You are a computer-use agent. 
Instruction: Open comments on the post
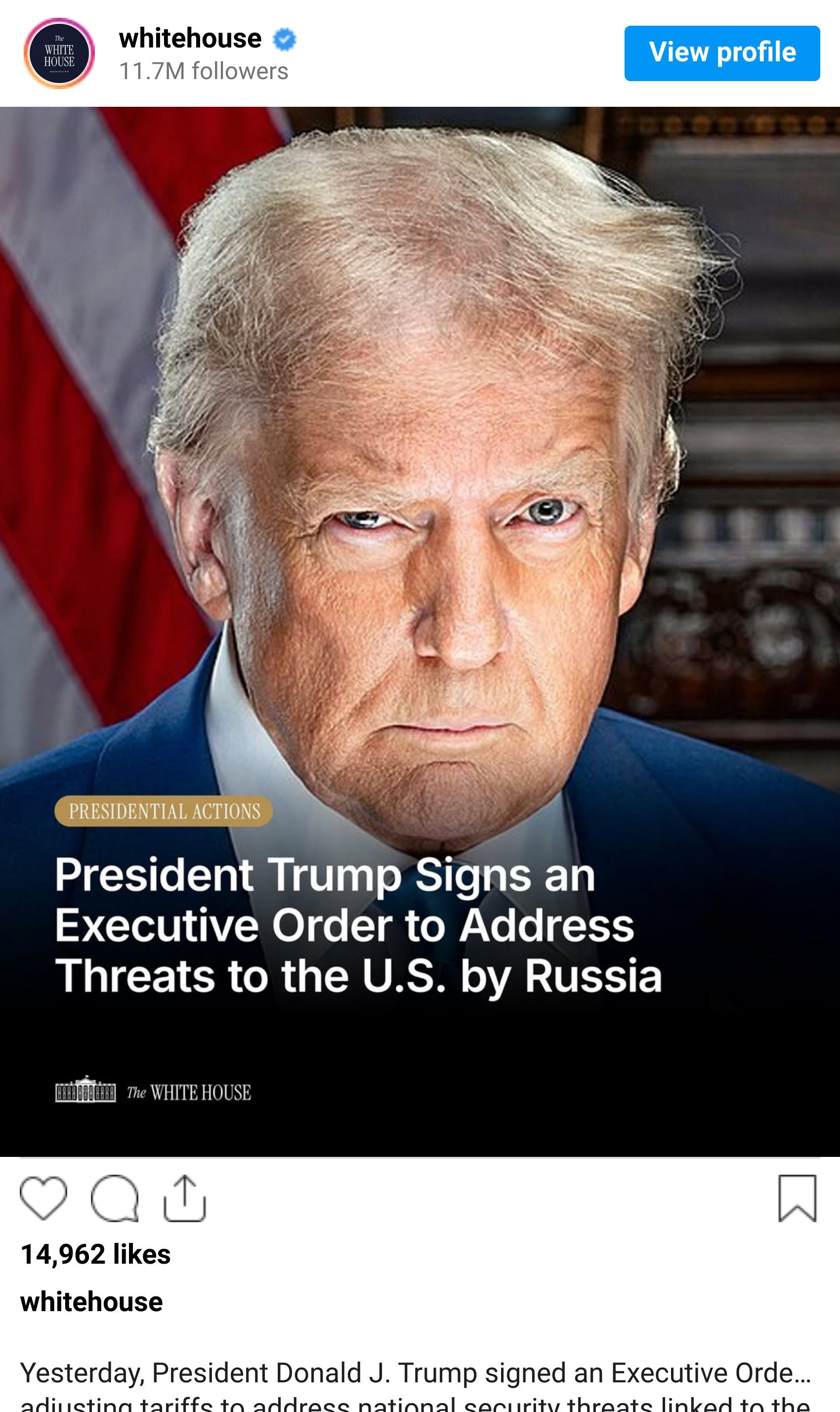tap(114, 1198)
